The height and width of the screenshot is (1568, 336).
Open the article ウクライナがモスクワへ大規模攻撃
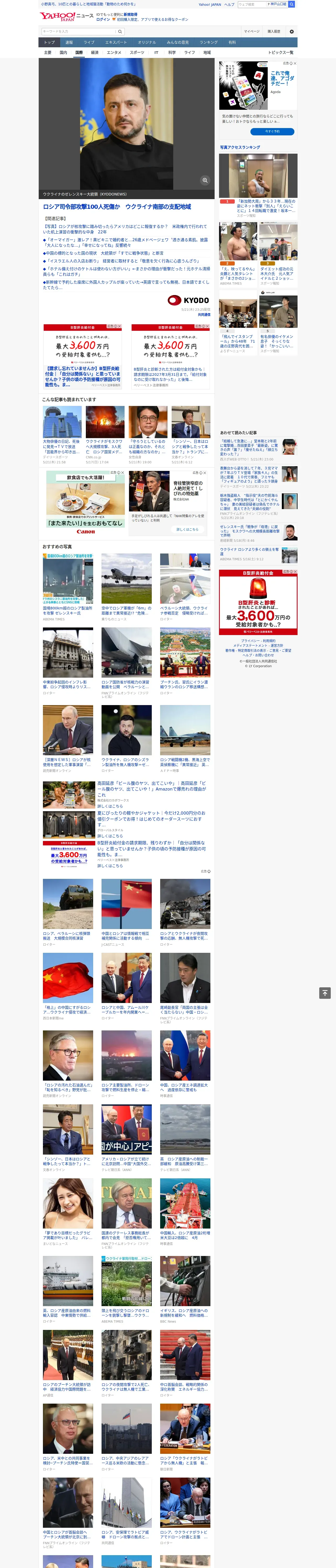[105, 447]
